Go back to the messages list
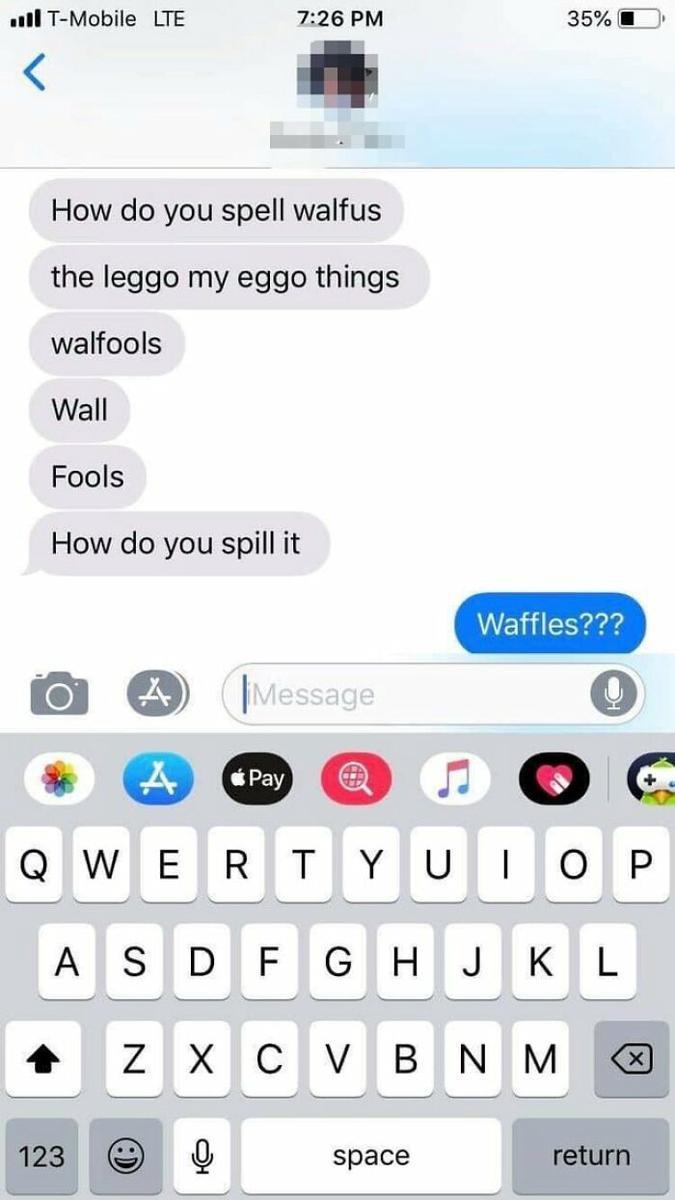Screen dimensions: 675x1200 click(x=34, y=73)
